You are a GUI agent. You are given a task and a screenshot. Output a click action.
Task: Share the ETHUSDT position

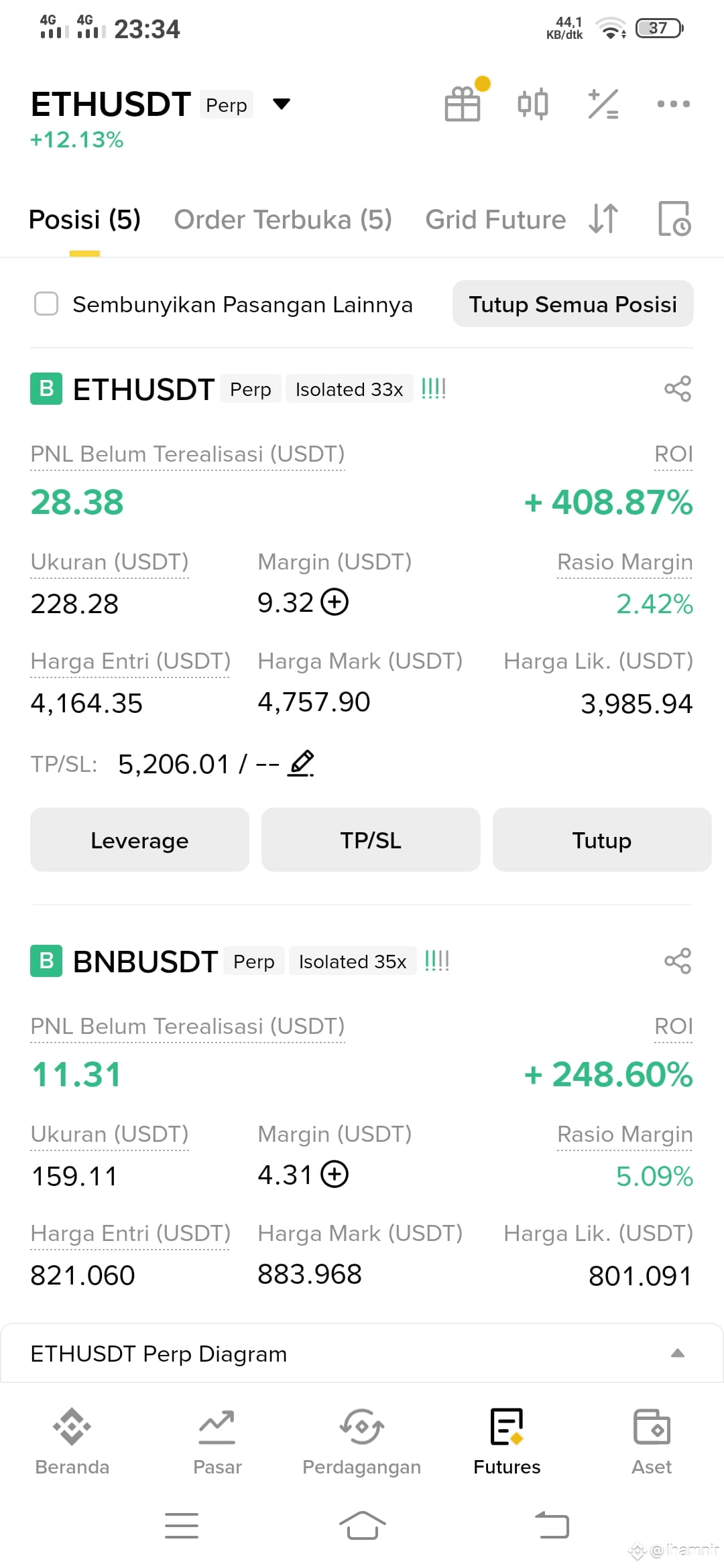(678, 389)
